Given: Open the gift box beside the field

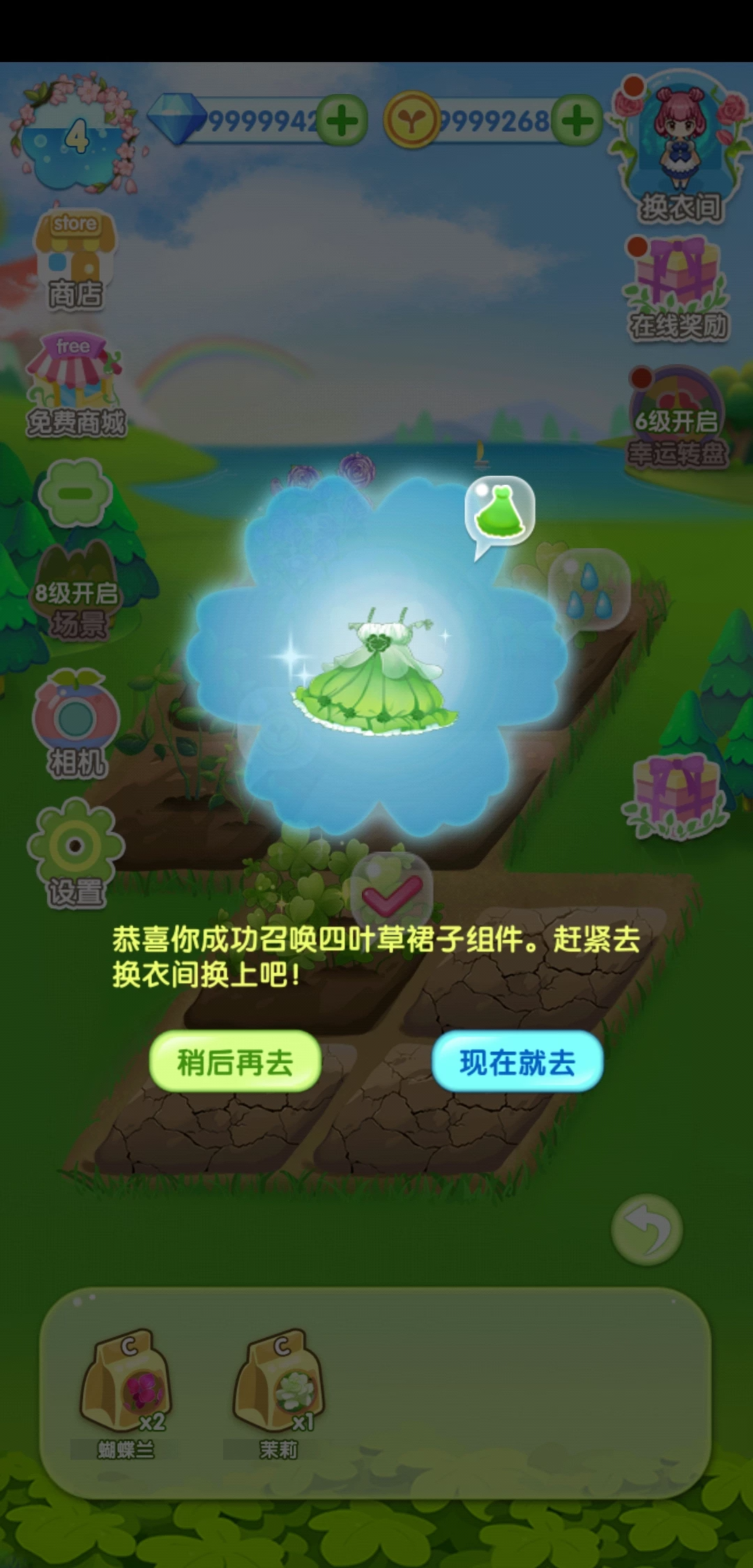Looking at the screenshot, I should tap(675, 797).
